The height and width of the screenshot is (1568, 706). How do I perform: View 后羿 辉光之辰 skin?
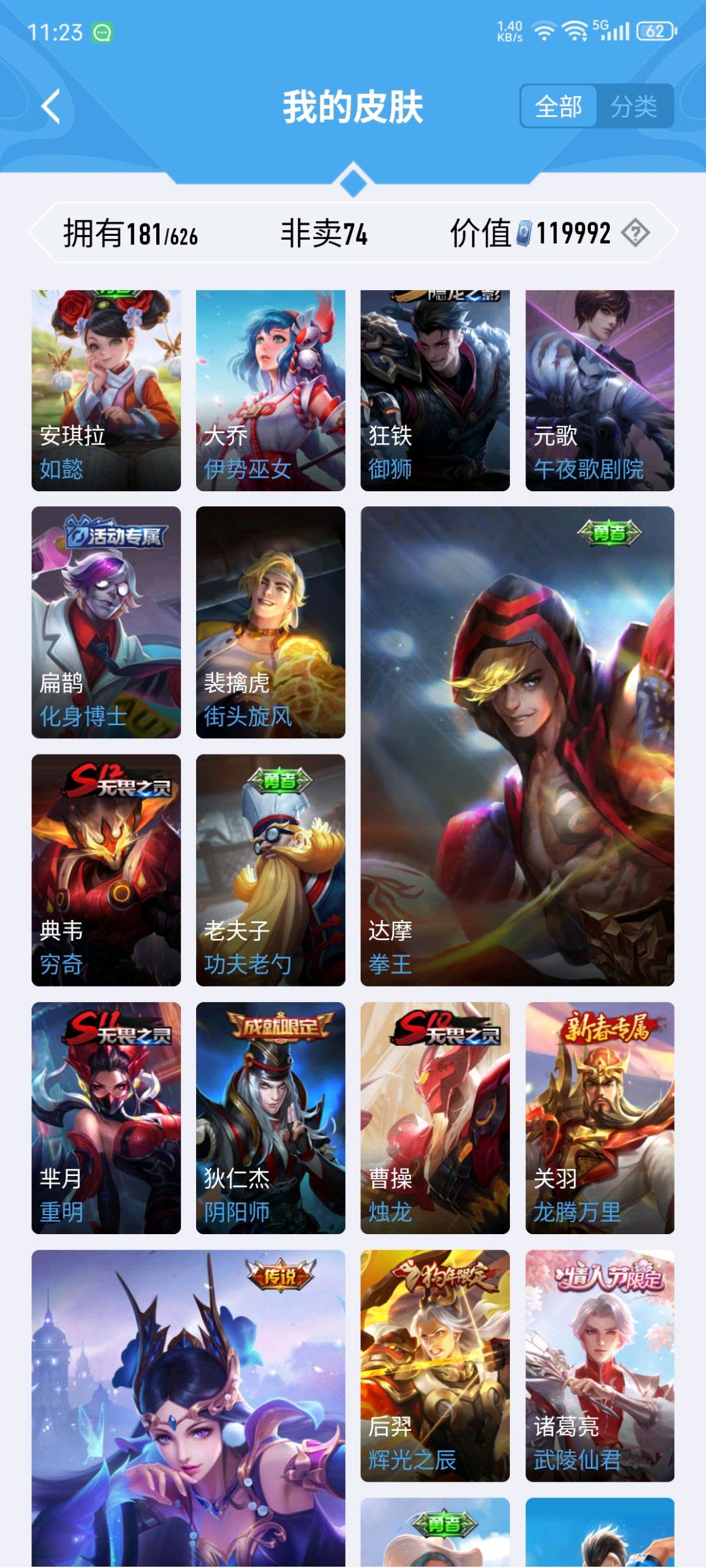coord(435,1365)
